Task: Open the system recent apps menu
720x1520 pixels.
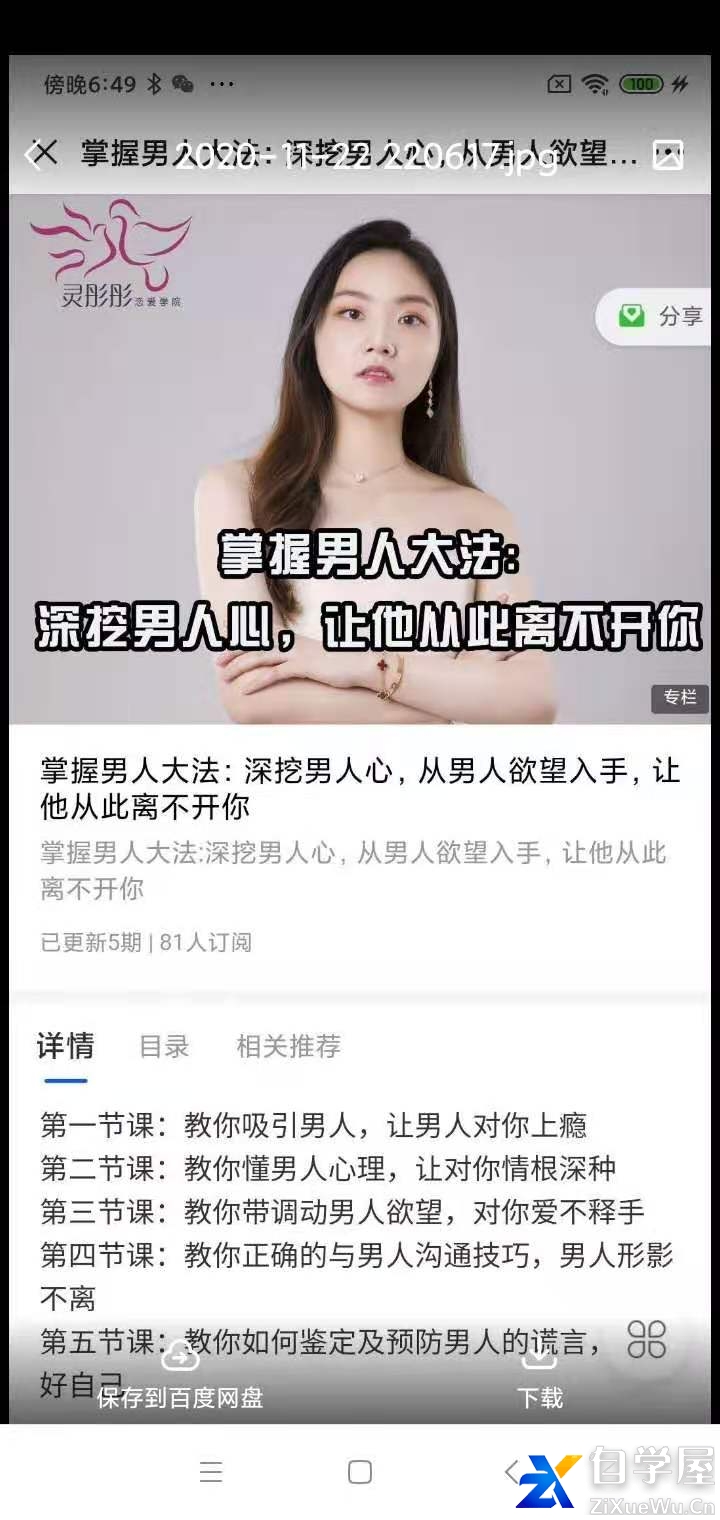Action: click(x=211, y=1471)
